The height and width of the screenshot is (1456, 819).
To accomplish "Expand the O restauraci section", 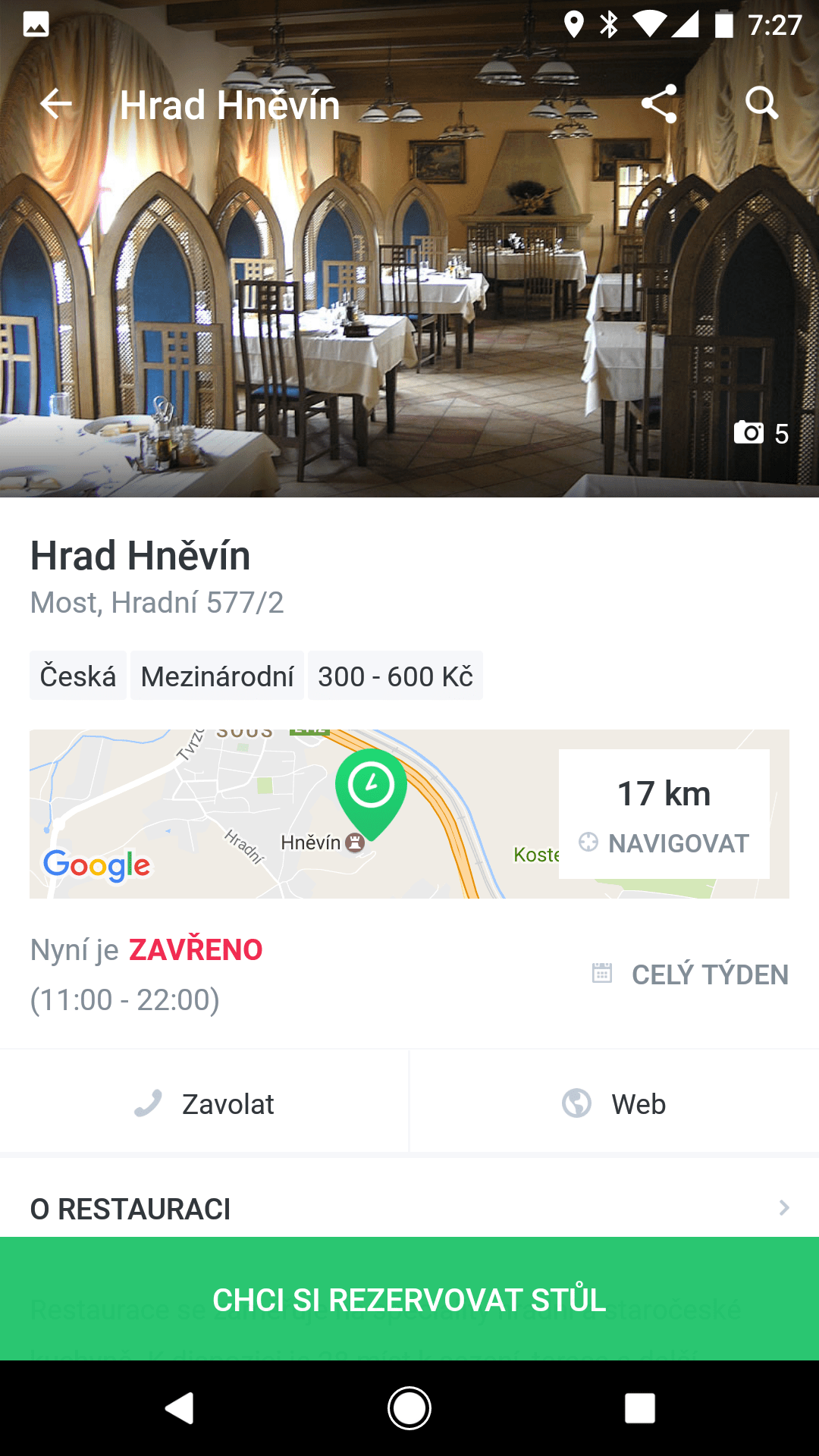I will pos(409,1208).
